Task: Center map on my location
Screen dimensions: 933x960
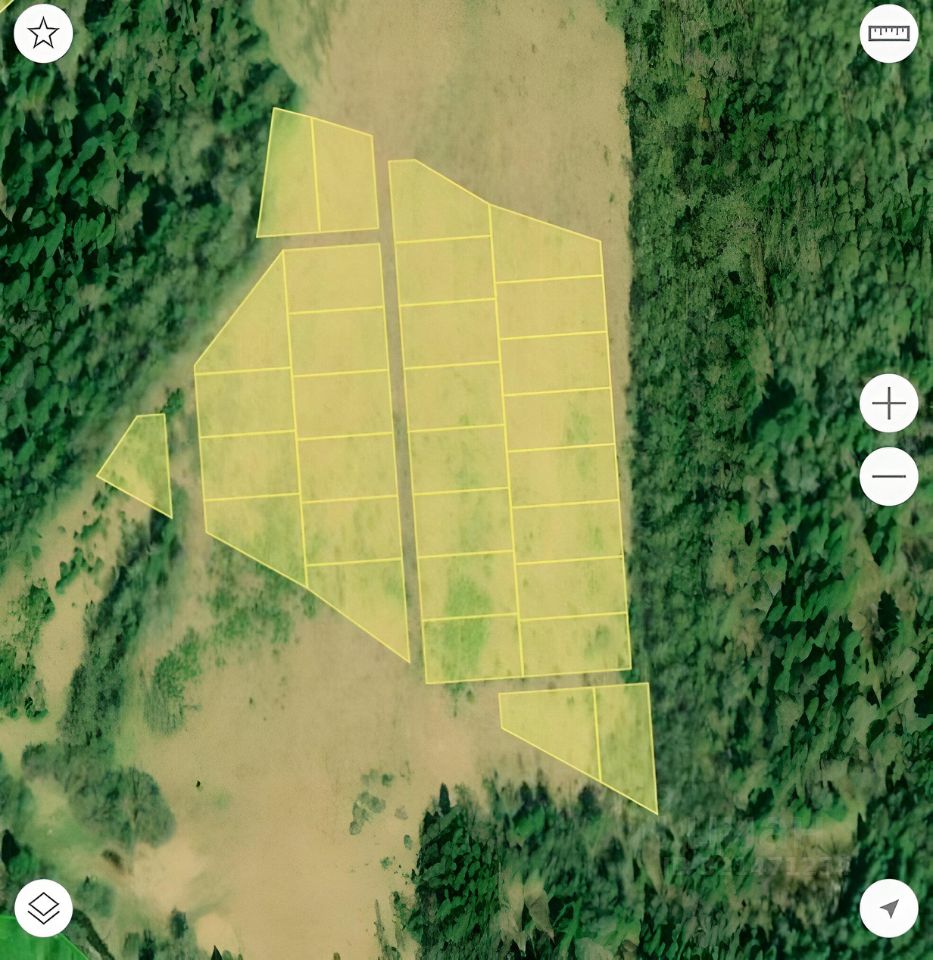Action: [889, 908]
